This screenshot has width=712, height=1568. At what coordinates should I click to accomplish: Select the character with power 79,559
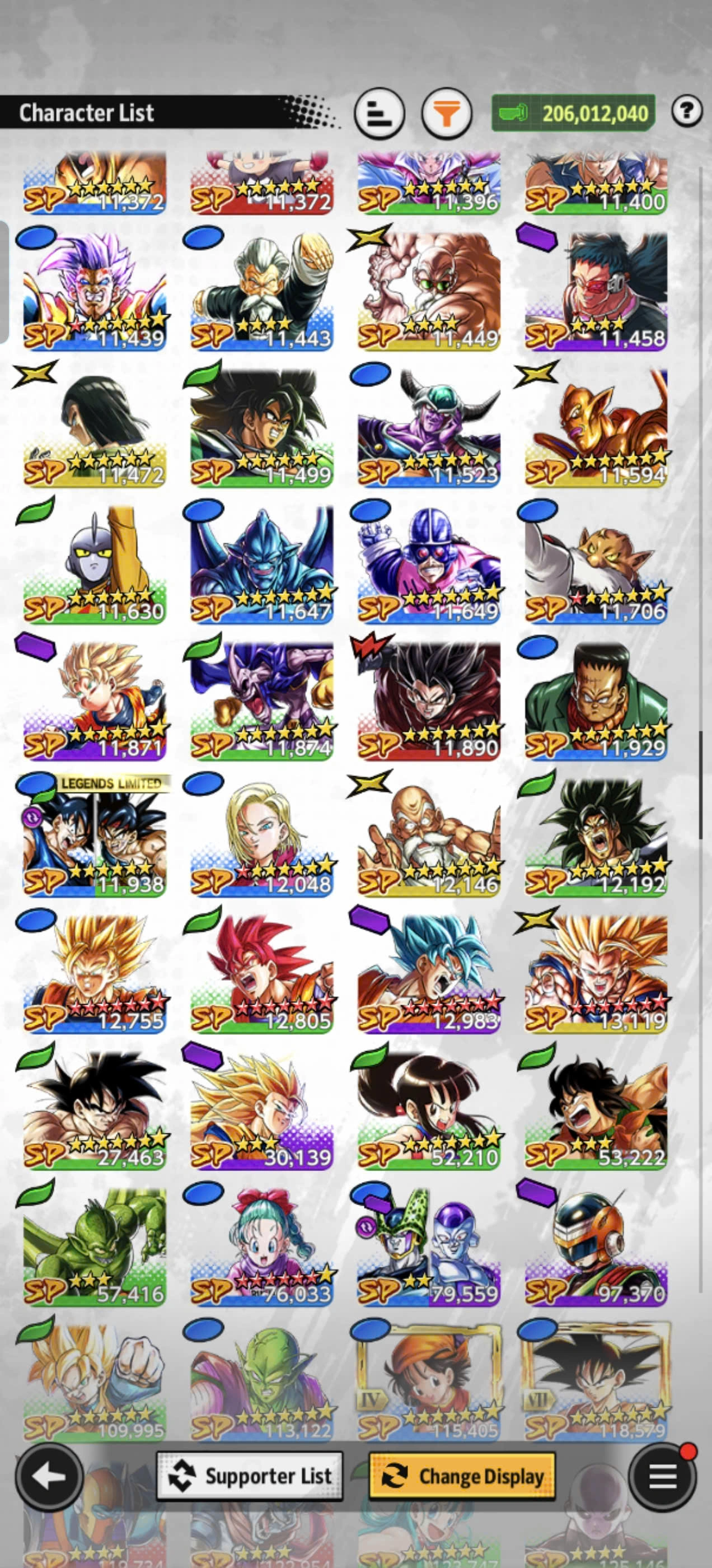click(429, 1246)
